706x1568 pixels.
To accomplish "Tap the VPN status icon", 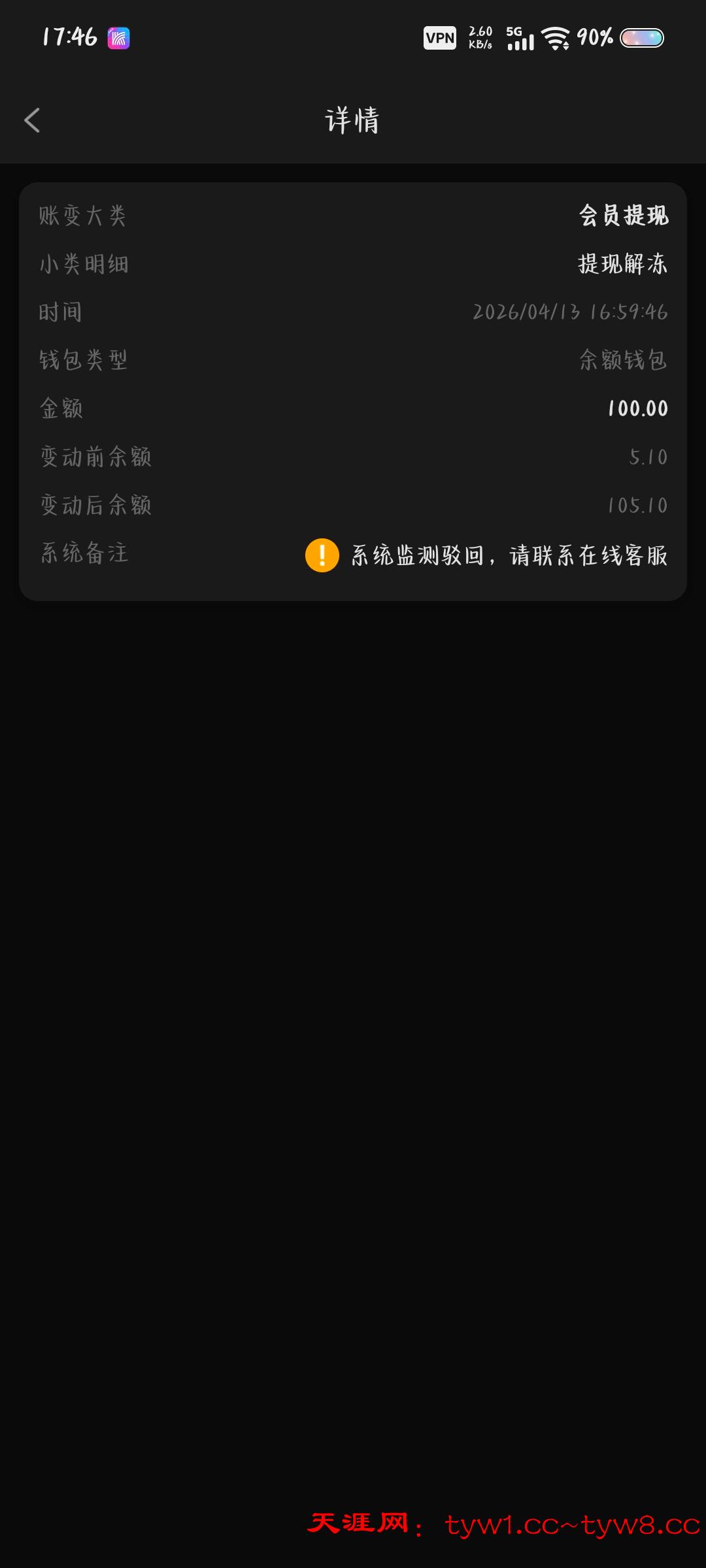I will pos(439,38).
